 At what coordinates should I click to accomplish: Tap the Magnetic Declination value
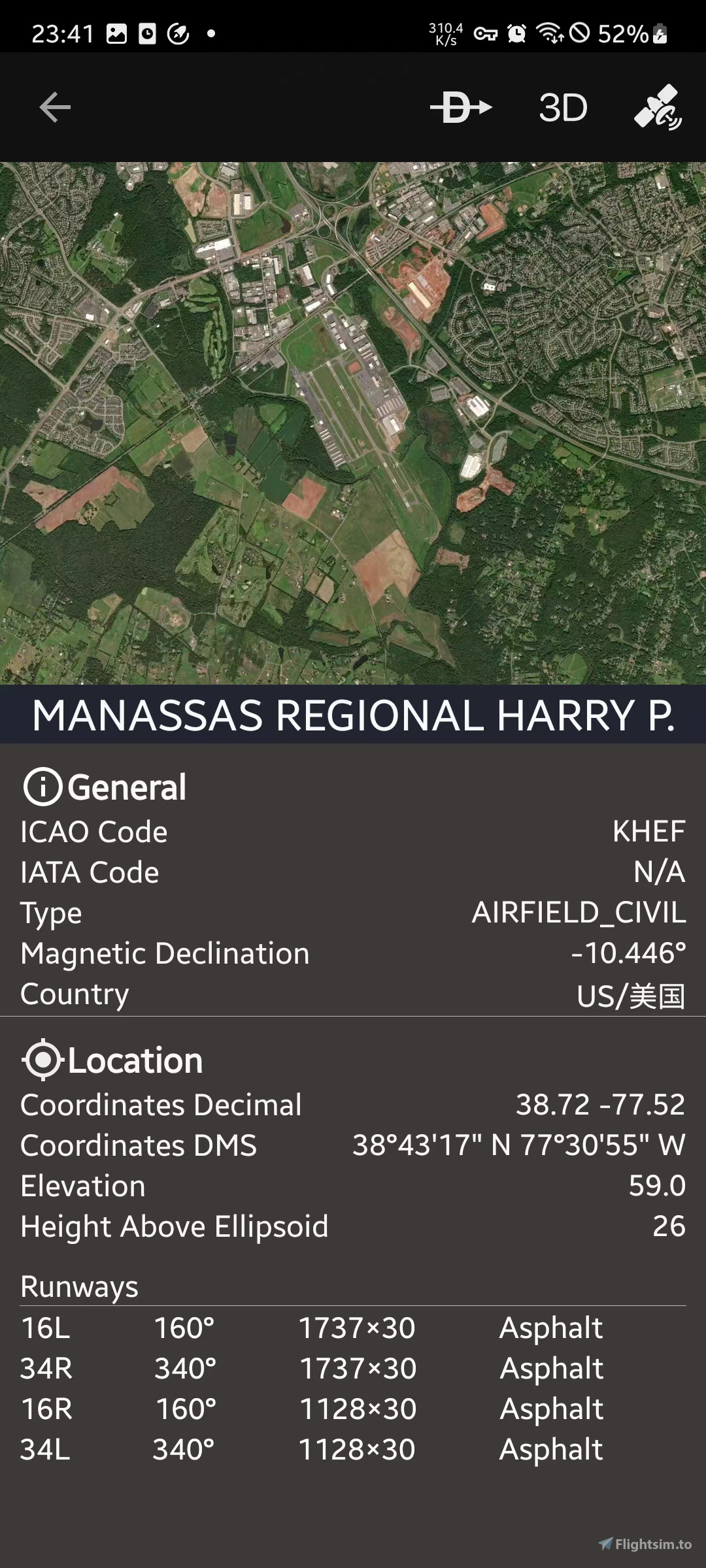(626, 953)
